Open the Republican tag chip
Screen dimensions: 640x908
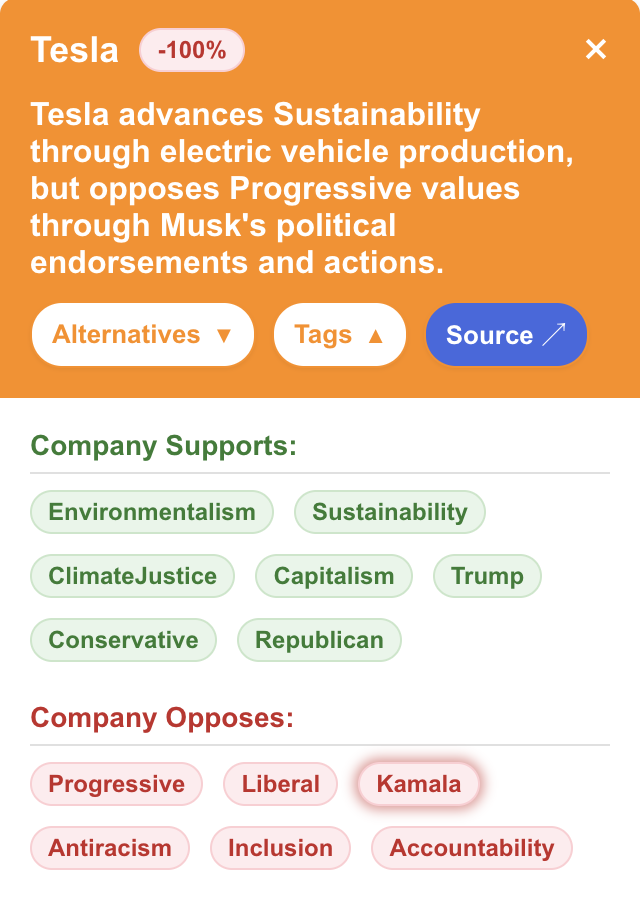pyautogui.click(x=319, y=640)
